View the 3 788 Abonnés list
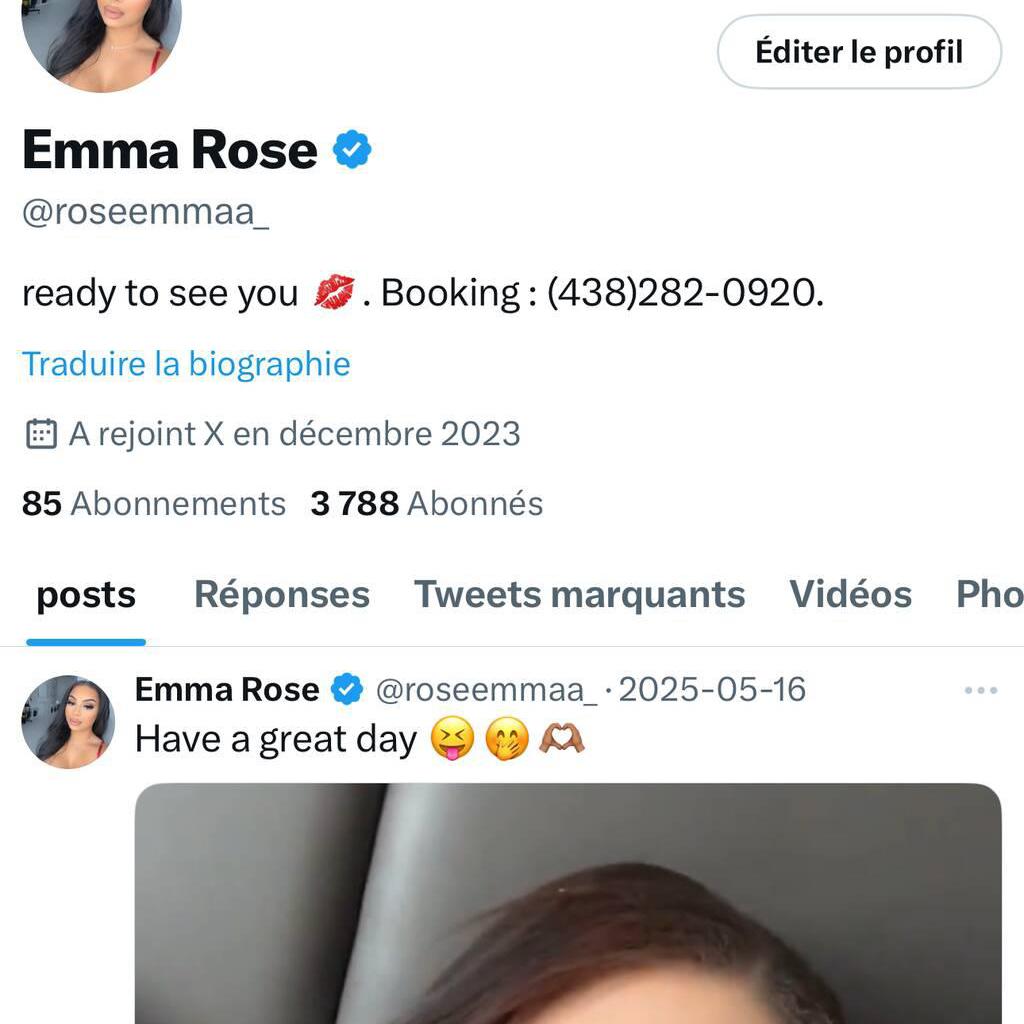The image size is (1024, 1024). coord(427,503)
